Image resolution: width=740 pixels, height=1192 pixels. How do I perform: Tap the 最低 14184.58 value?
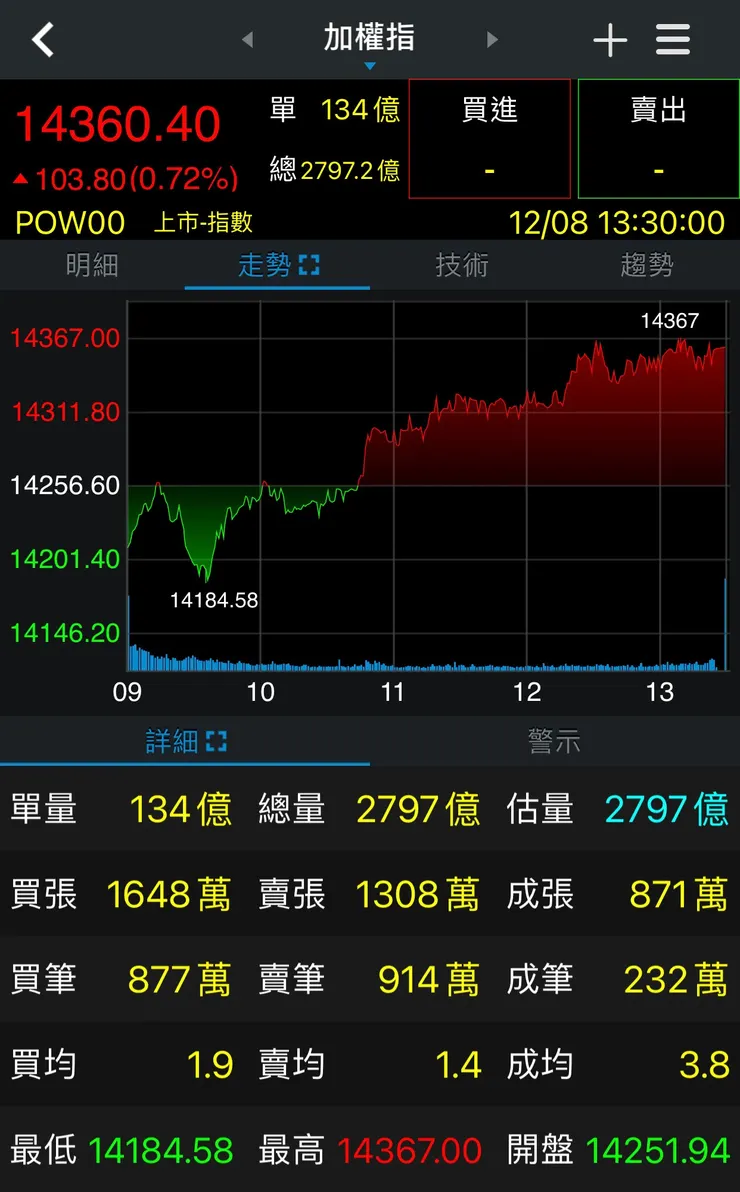tap(160, 1150)
